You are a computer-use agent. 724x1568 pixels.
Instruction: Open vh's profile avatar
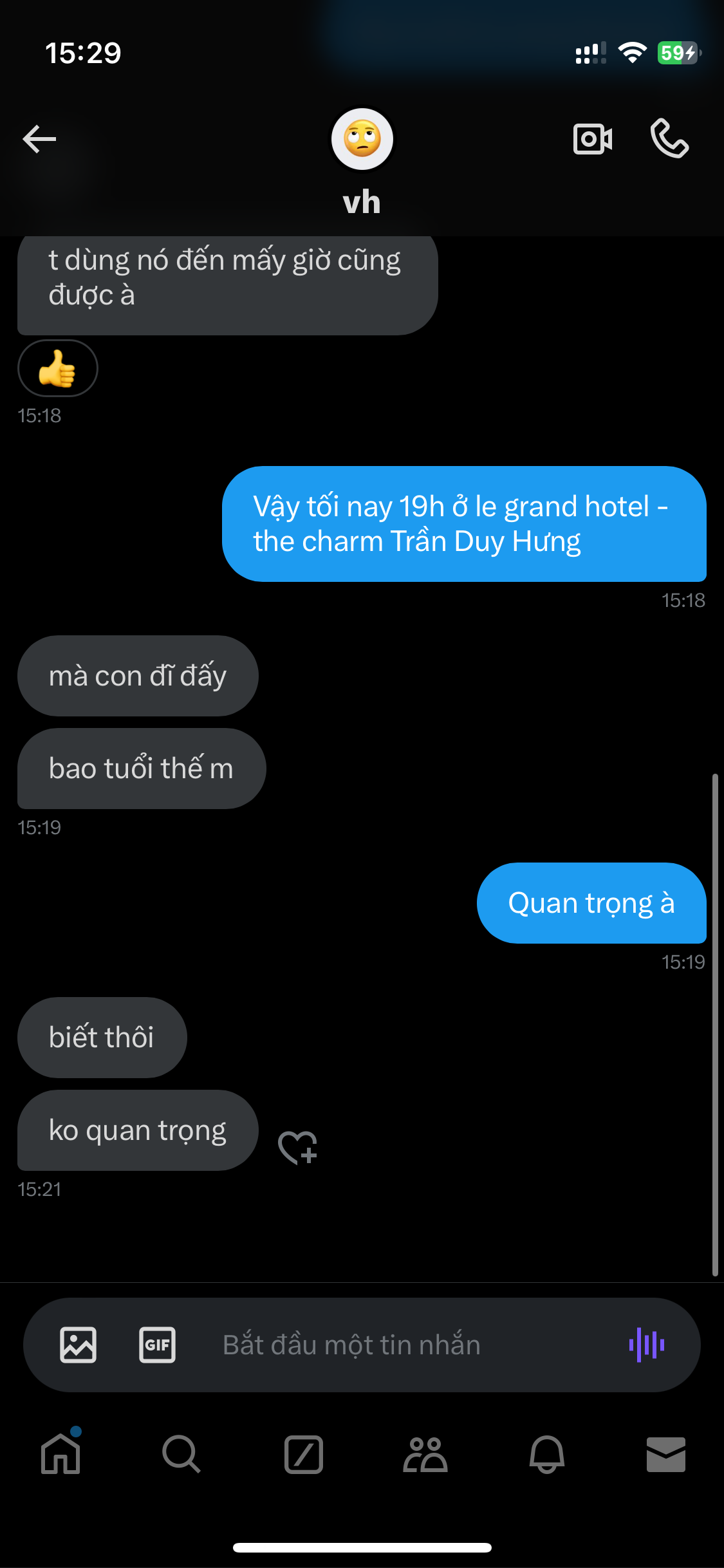(x=362, y=139)
